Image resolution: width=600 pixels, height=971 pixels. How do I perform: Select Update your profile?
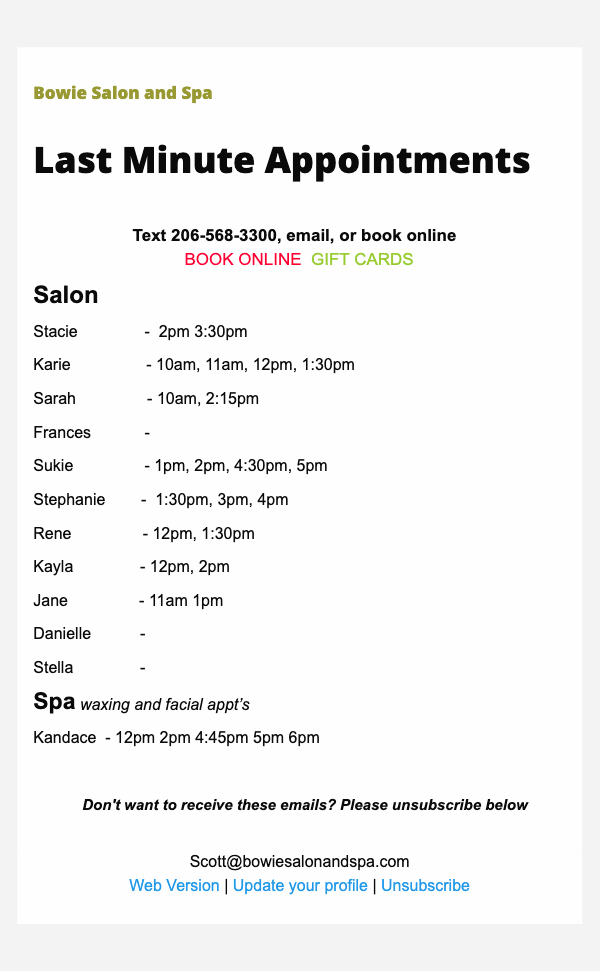tap(300, 885)
